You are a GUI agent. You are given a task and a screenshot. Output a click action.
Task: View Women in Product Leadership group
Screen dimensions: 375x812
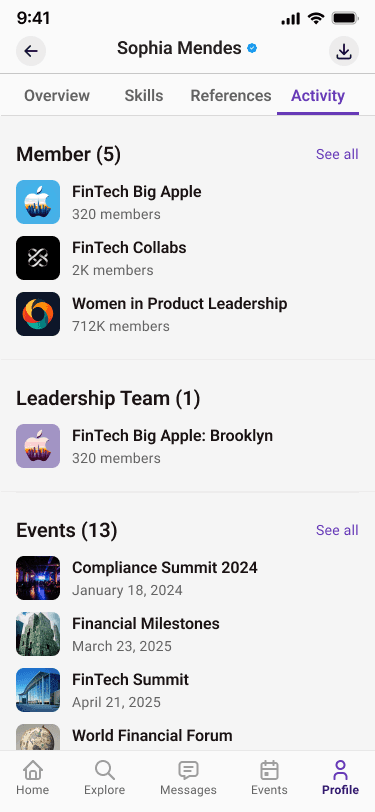[x=188, y=314]
